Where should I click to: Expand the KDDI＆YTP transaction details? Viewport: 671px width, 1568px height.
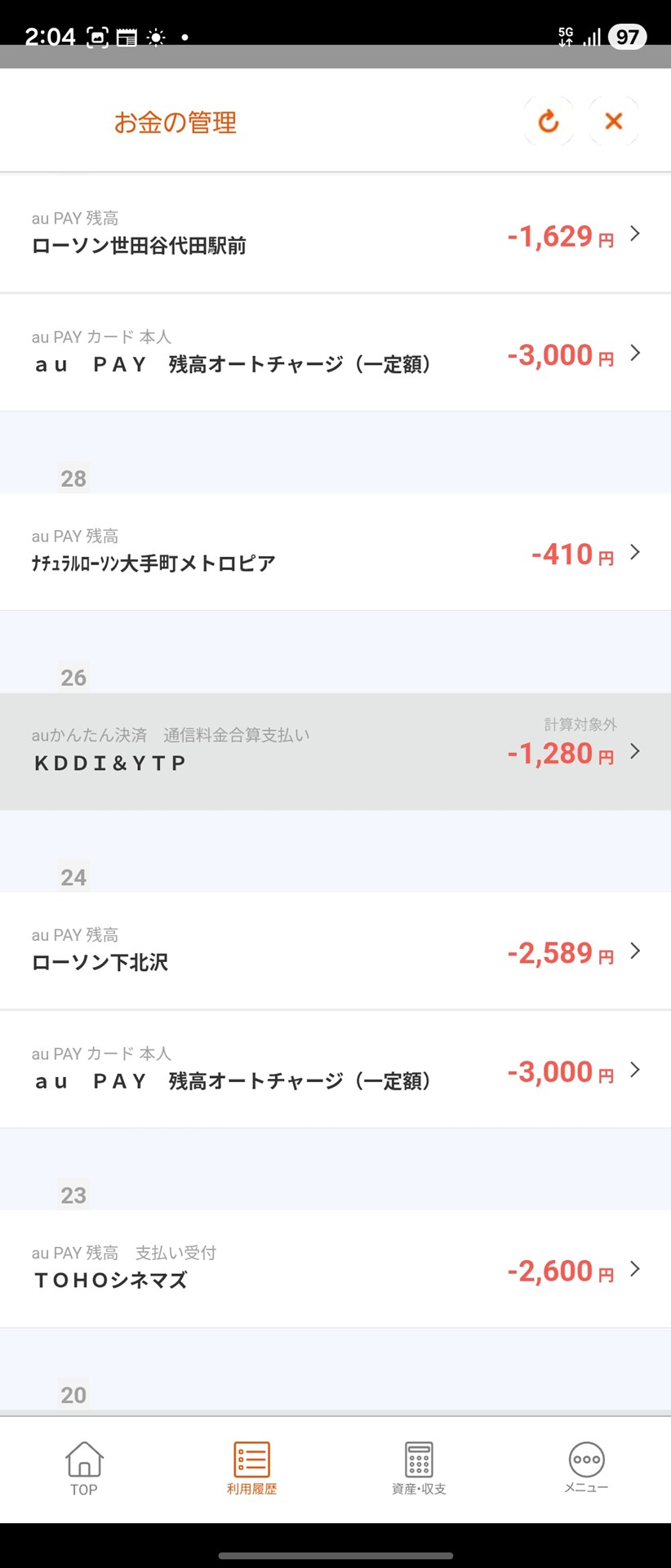pos(634,752)
